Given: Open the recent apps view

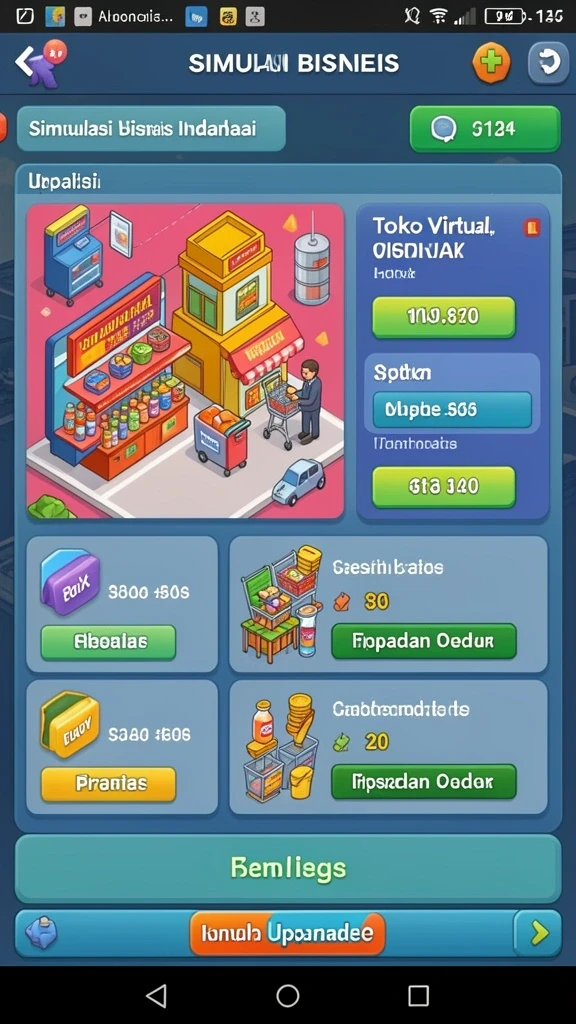Looking at the screenshot, I should tap(418, 995).
